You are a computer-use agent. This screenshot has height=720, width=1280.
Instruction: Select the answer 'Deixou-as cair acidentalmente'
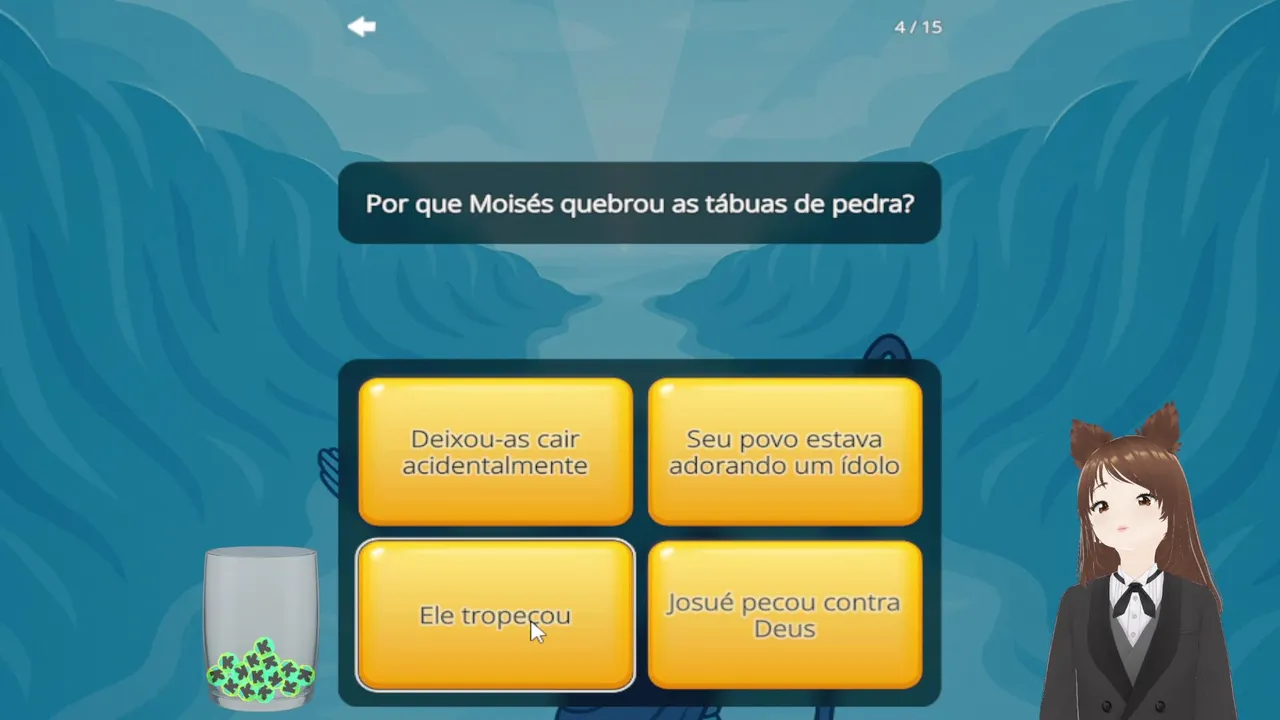click(495, 451)
